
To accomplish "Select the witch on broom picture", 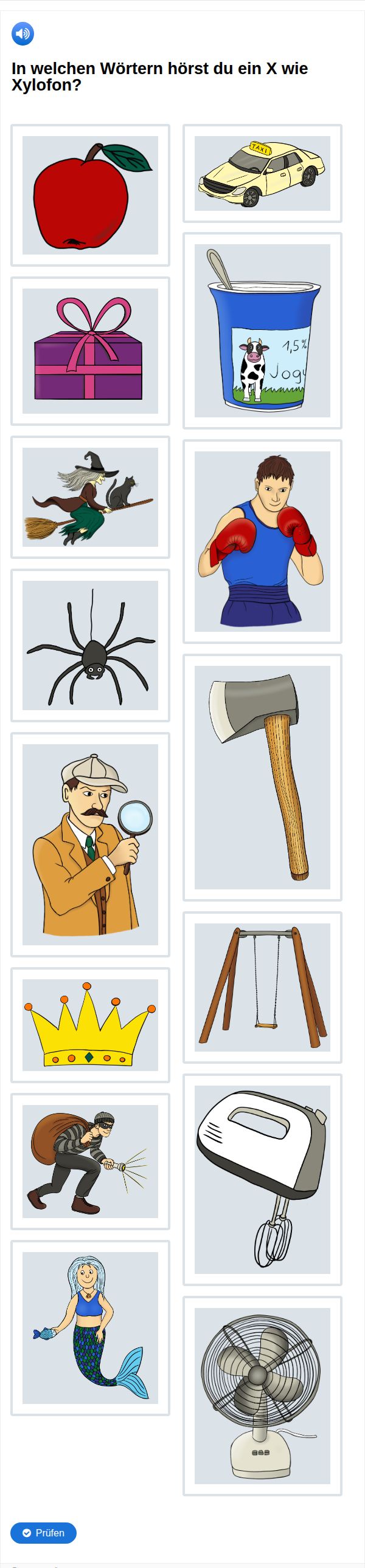I will click(x=90, y=497).
